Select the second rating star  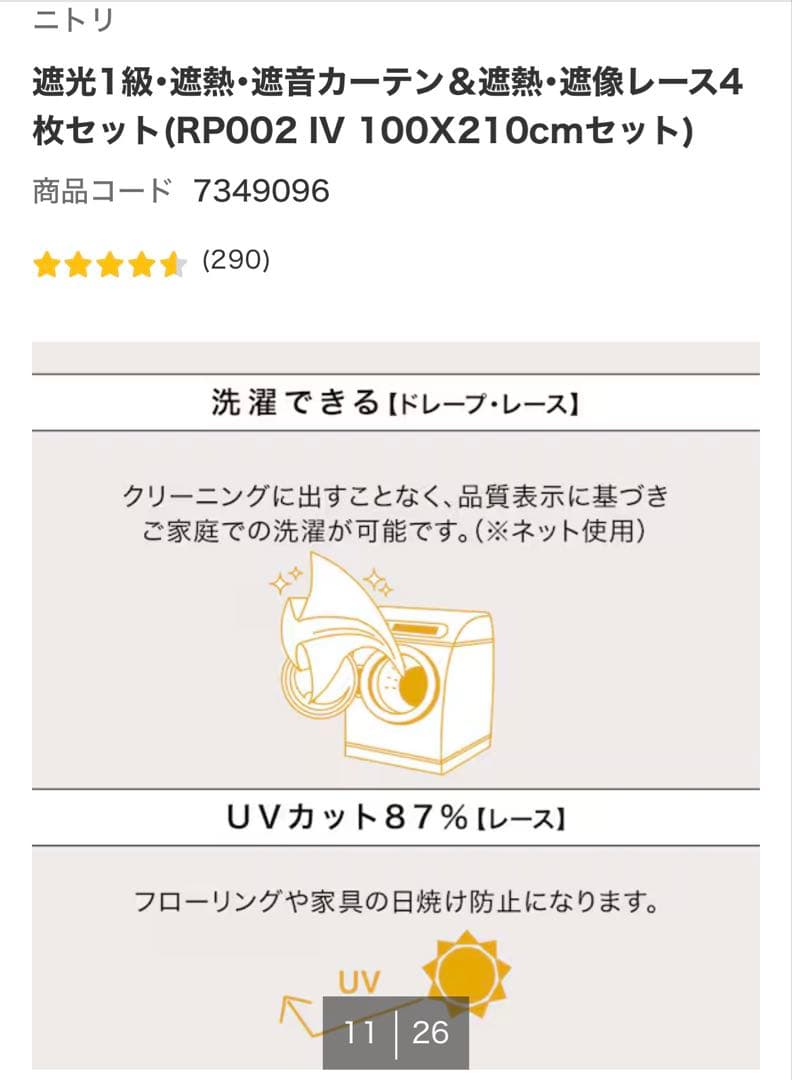click(80, 264)
